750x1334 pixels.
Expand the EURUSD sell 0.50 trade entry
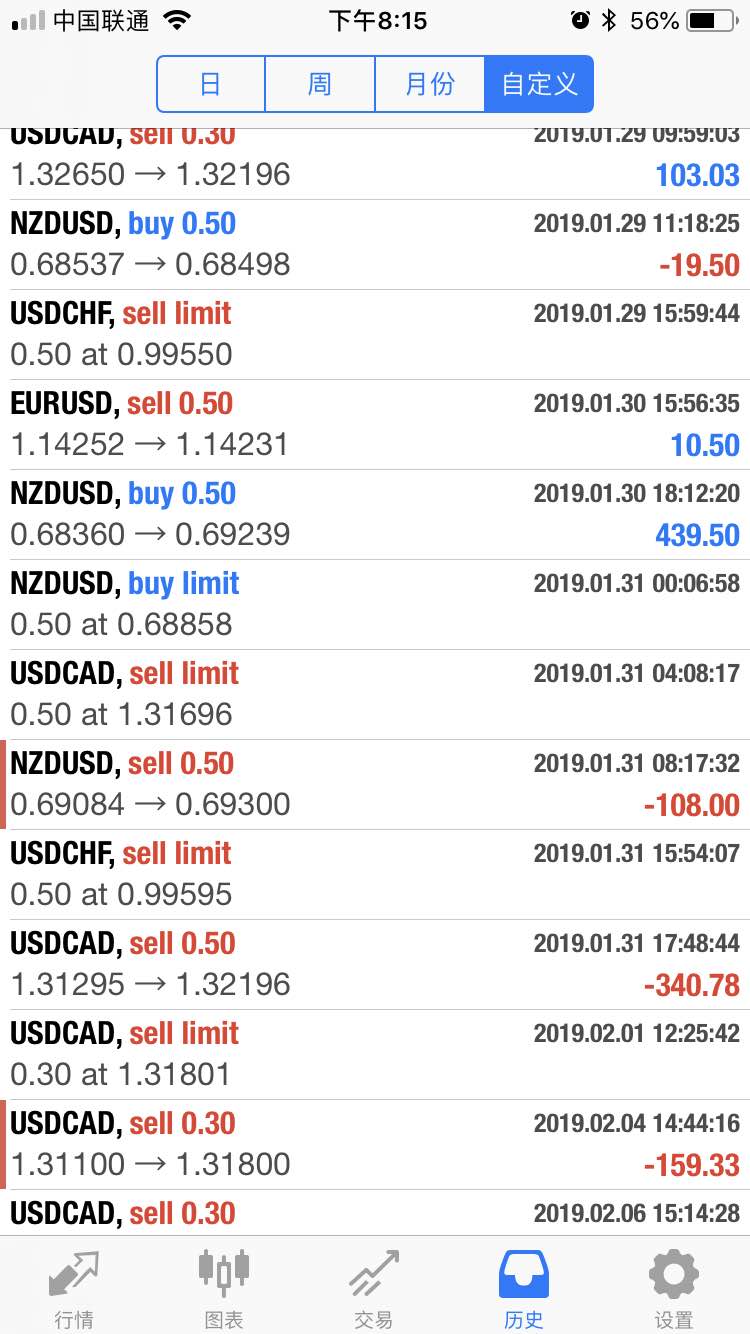pyautogui.click(x=375, y=425)
